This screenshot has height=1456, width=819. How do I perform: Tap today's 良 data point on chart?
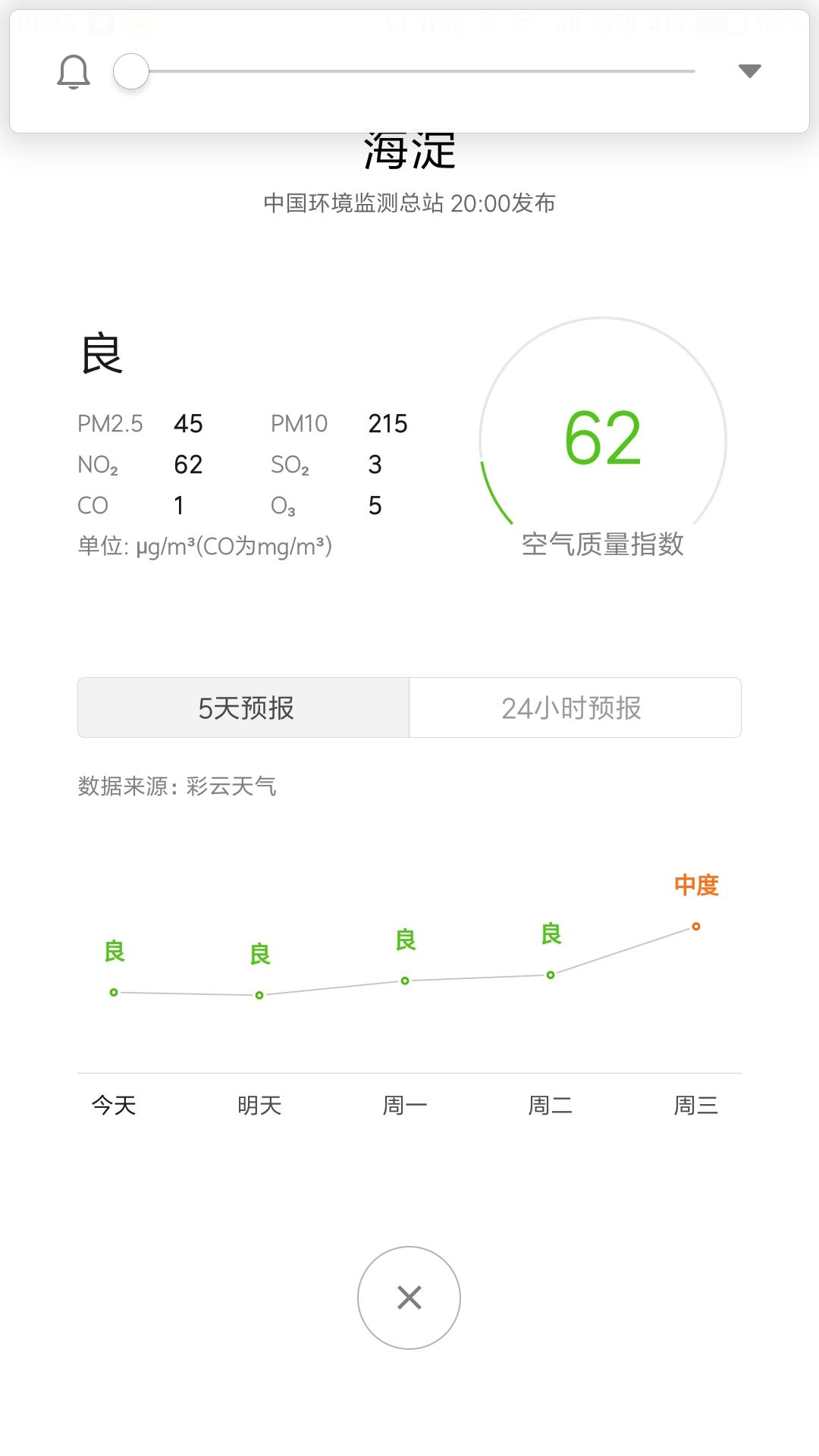114,991
